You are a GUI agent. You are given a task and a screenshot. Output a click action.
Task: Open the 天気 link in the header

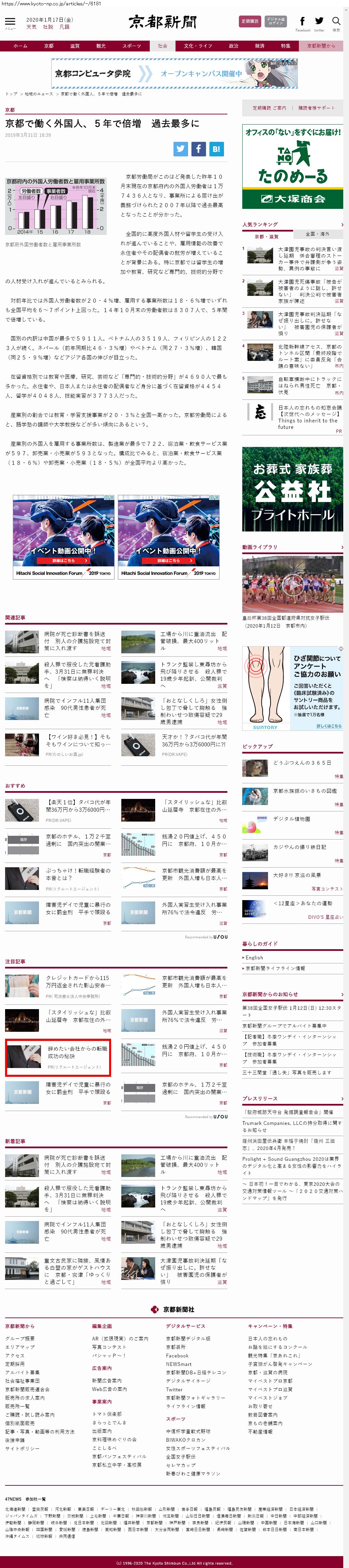pos(31,27)
